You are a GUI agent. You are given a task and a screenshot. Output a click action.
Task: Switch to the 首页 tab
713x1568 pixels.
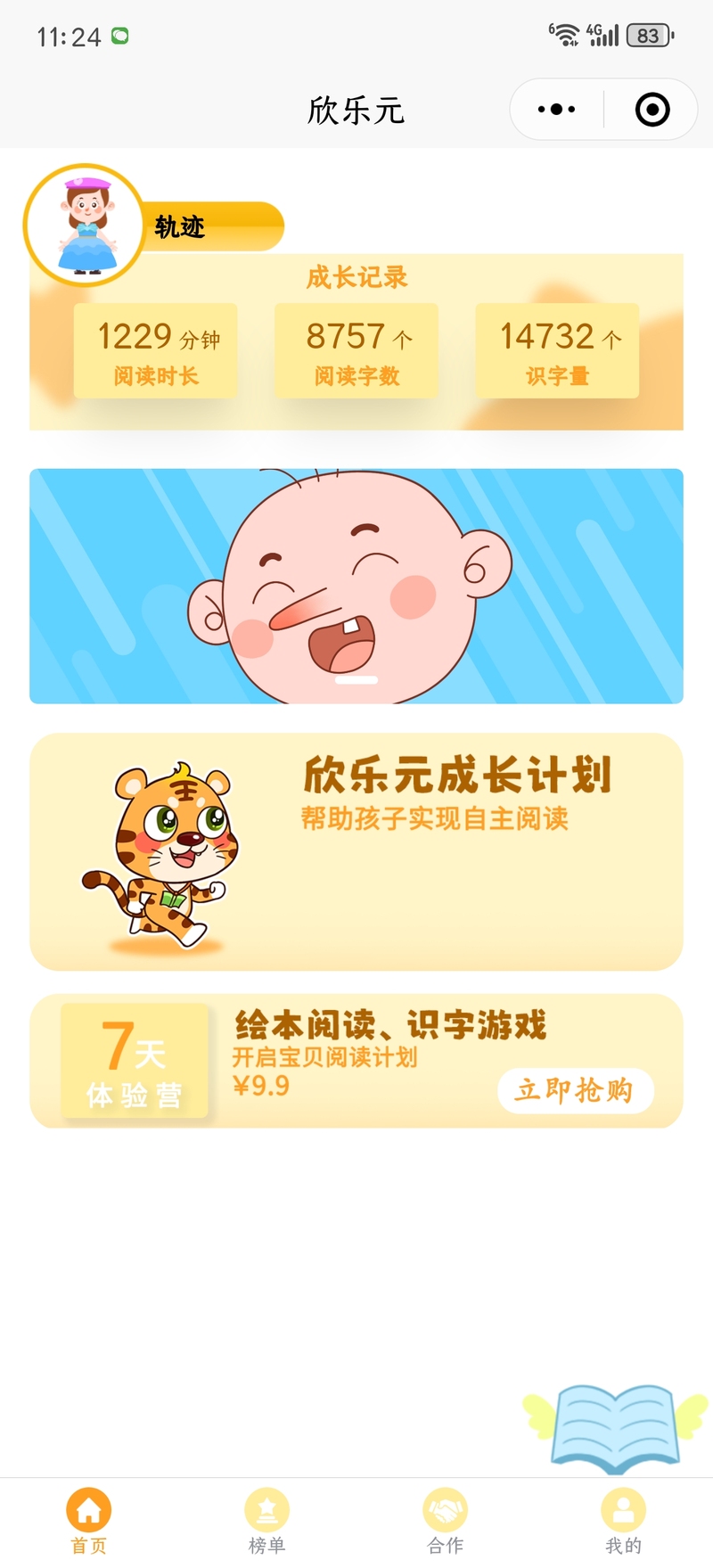pyautogui.click(x=89, y=1521)
